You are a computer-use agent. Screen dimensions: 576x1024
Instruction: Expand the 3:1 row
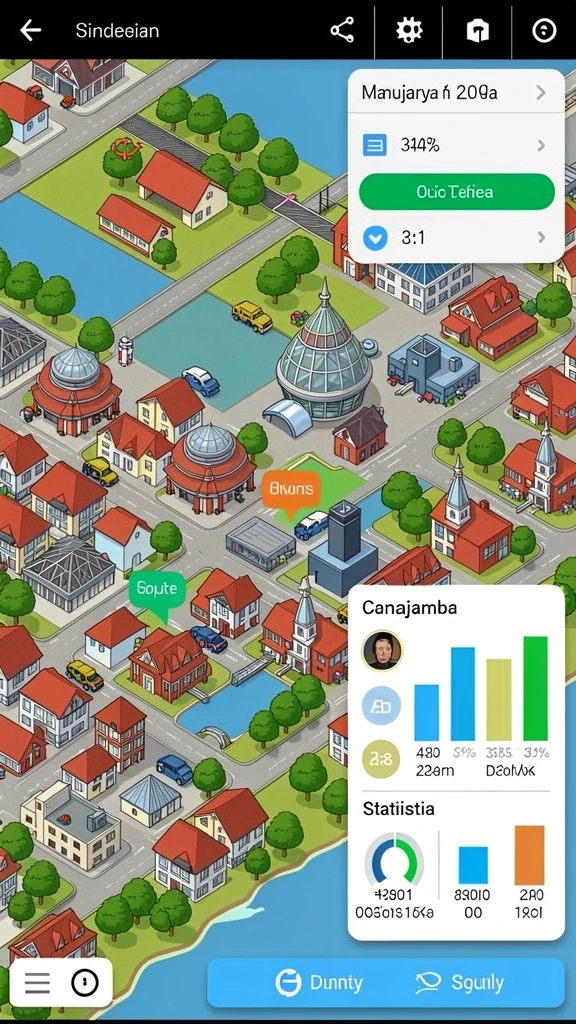coord(455,238)
